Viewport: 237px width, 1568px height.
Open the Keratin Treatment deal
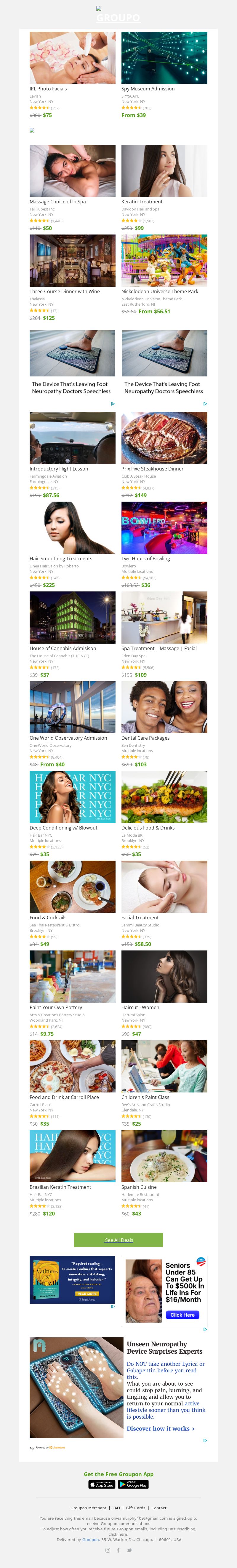tap(164, 171)
